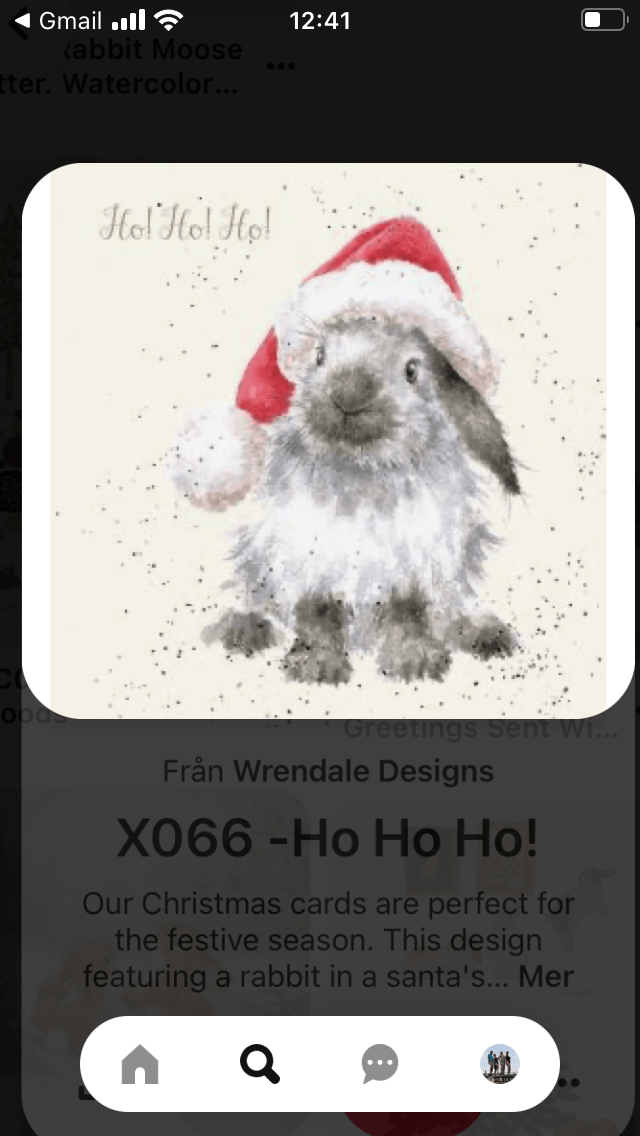Image resolution: width=640 pixels, height=1136 pixels.
Task: Expand description with the Mer link
Action: (x=547, y=976)
